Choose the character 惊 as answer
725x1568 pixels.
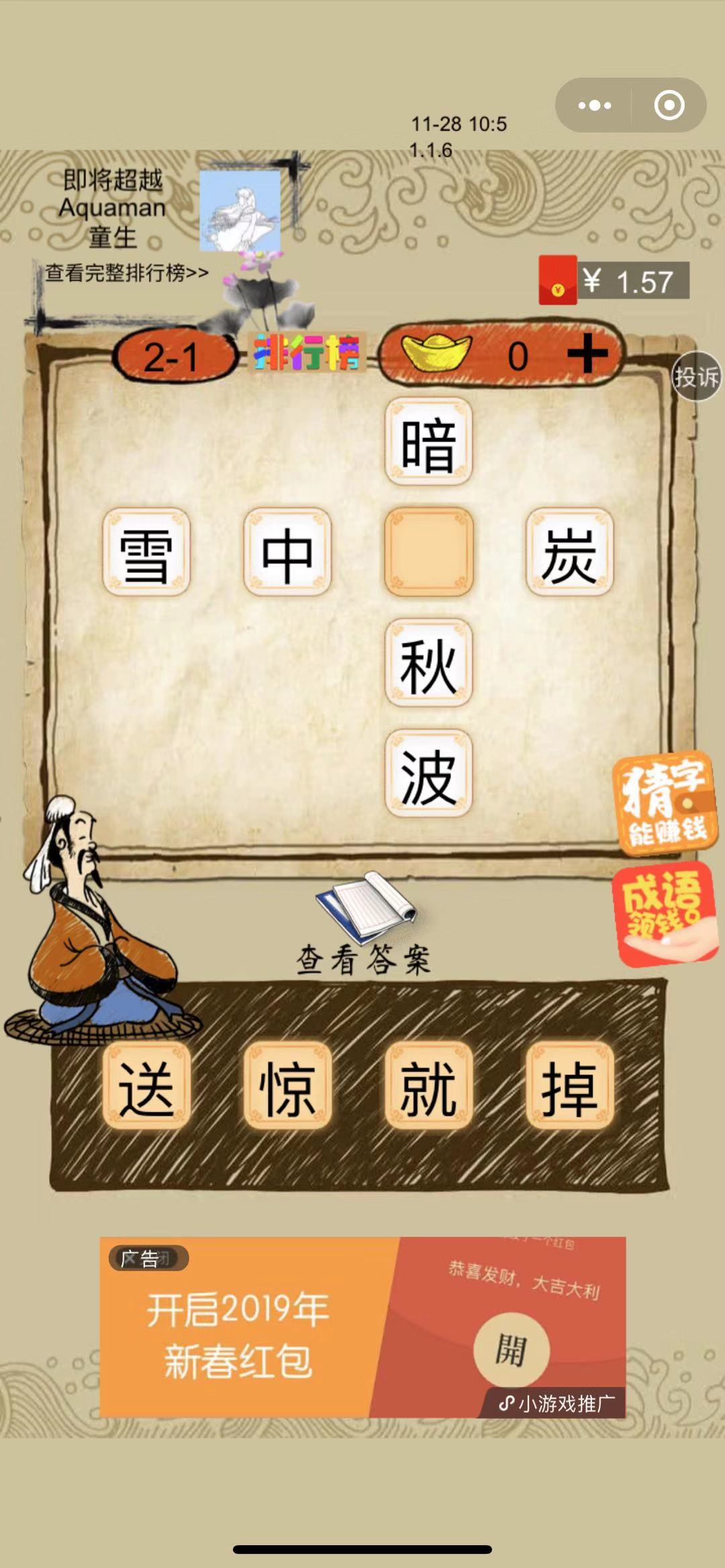click(x=287, y=1087)
